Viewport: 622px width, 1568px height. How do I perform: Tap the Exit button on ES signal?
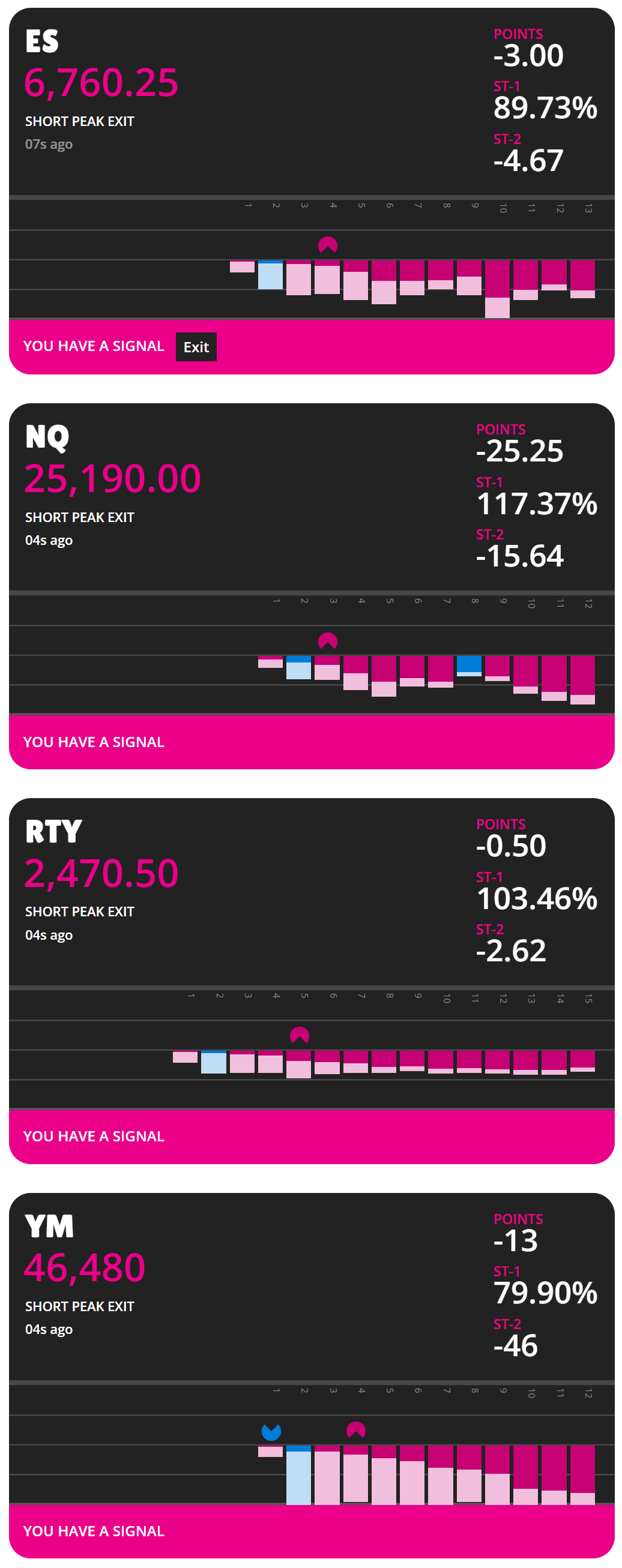pos(196,346)
